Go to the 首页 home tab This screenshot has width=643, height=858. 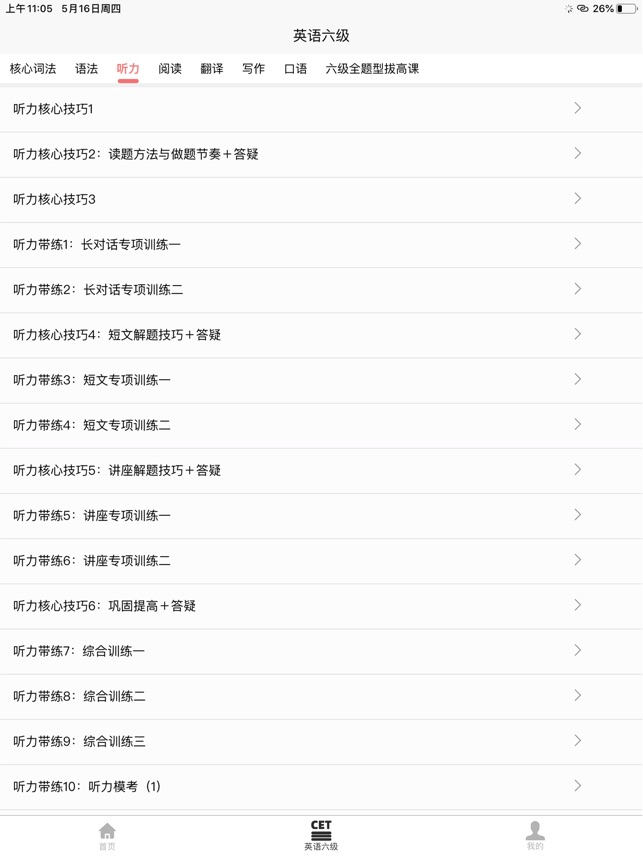click(x=107, y=836)
